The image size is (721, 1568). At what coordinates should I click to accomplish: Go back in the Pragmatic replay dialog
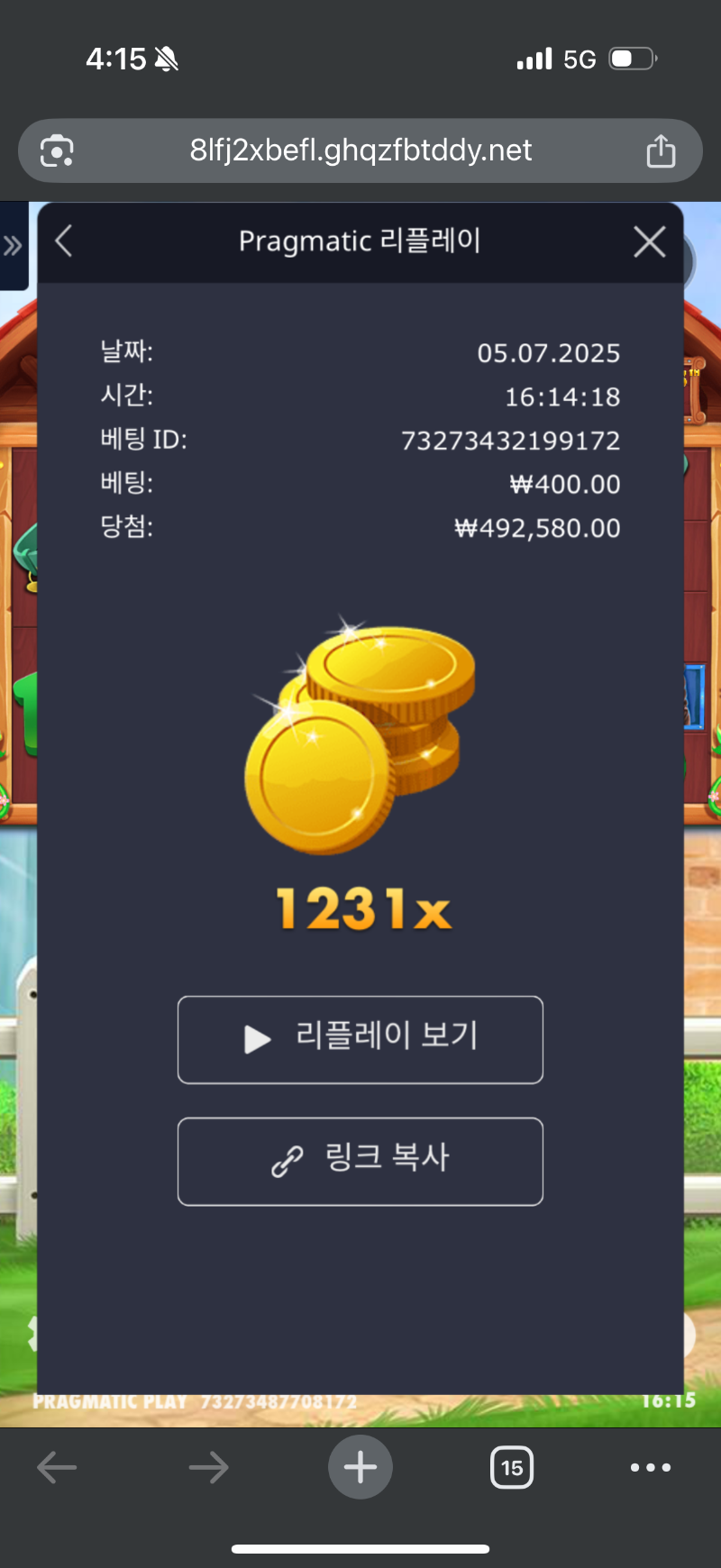click(x=63, y=242)
